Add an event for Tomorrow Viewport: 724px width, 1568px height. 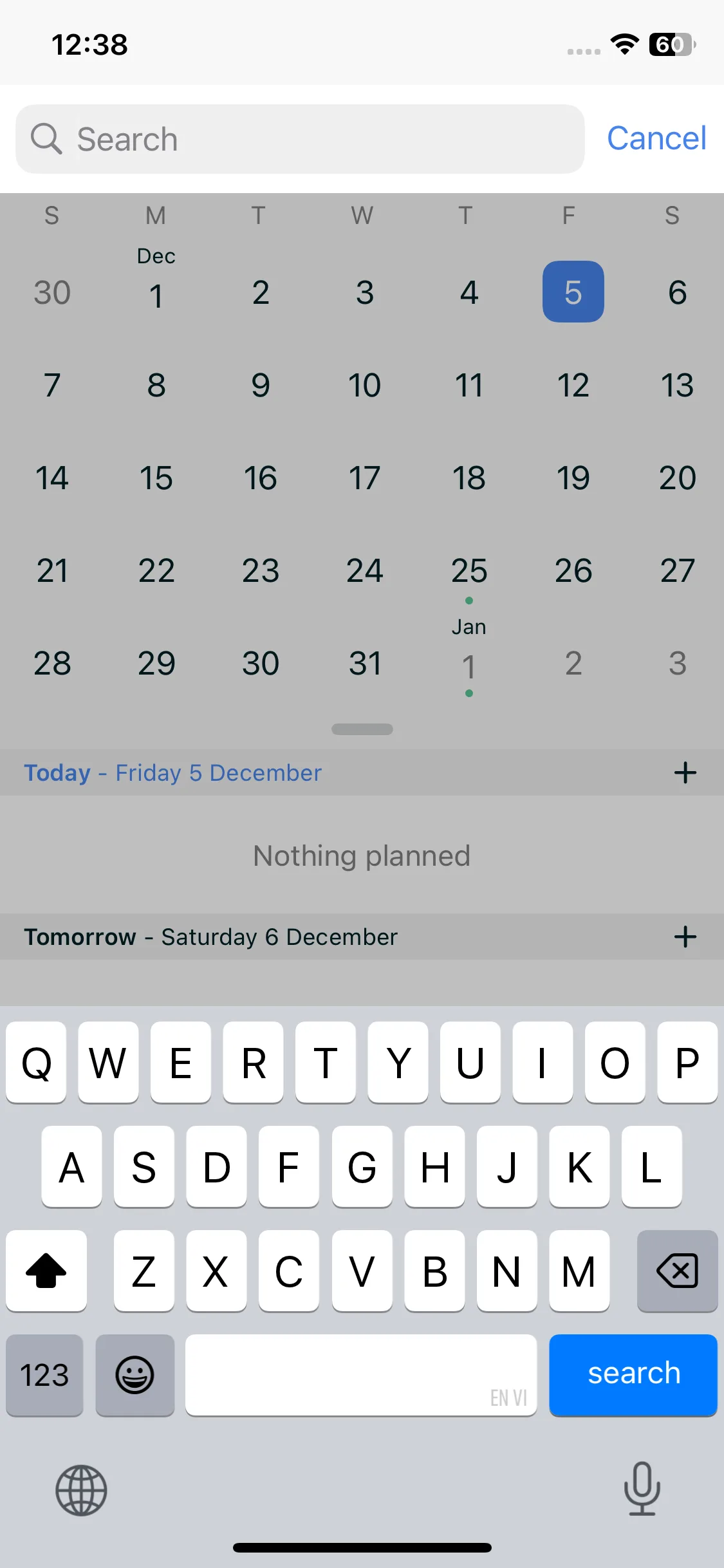tap(685, 937)
